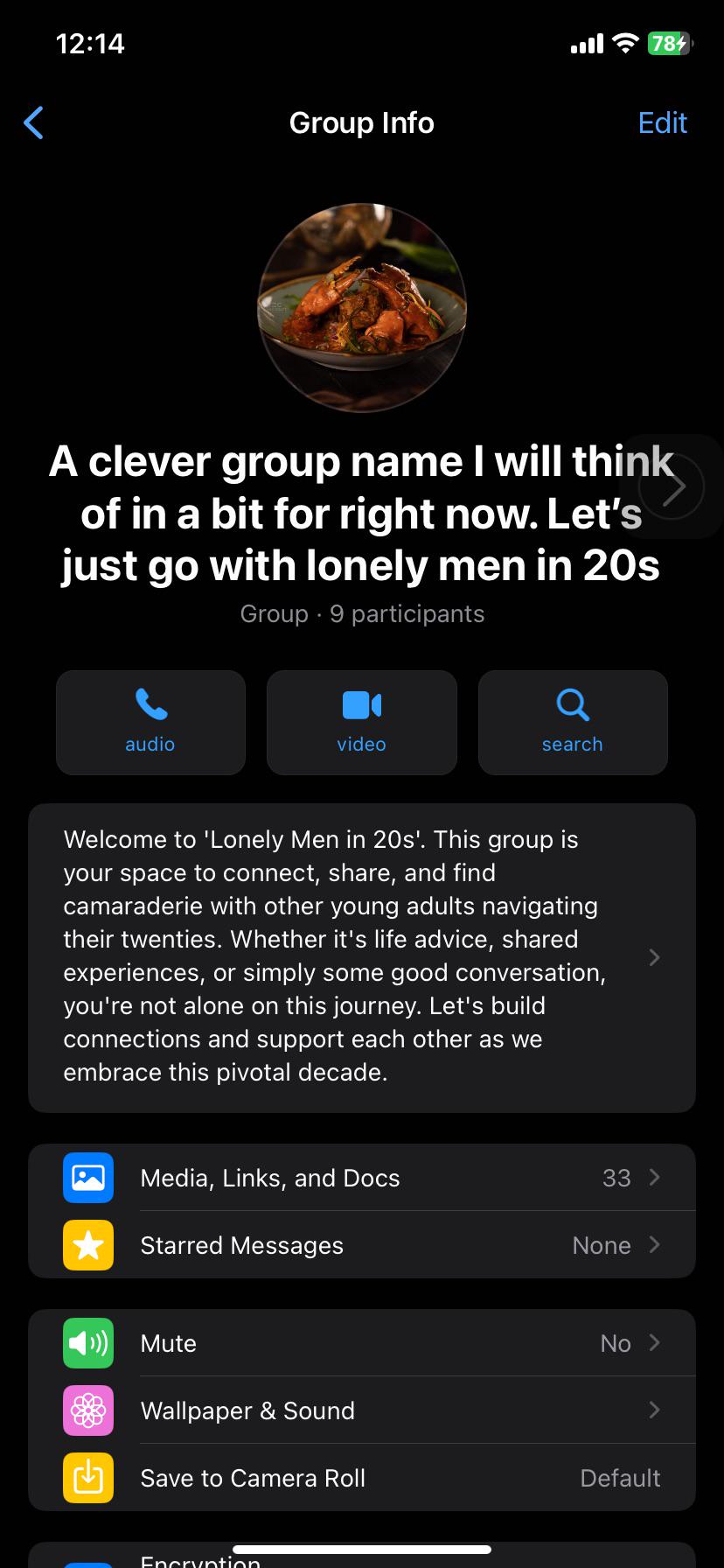Open Wallpaper & Sound settings

point(361,1410)
